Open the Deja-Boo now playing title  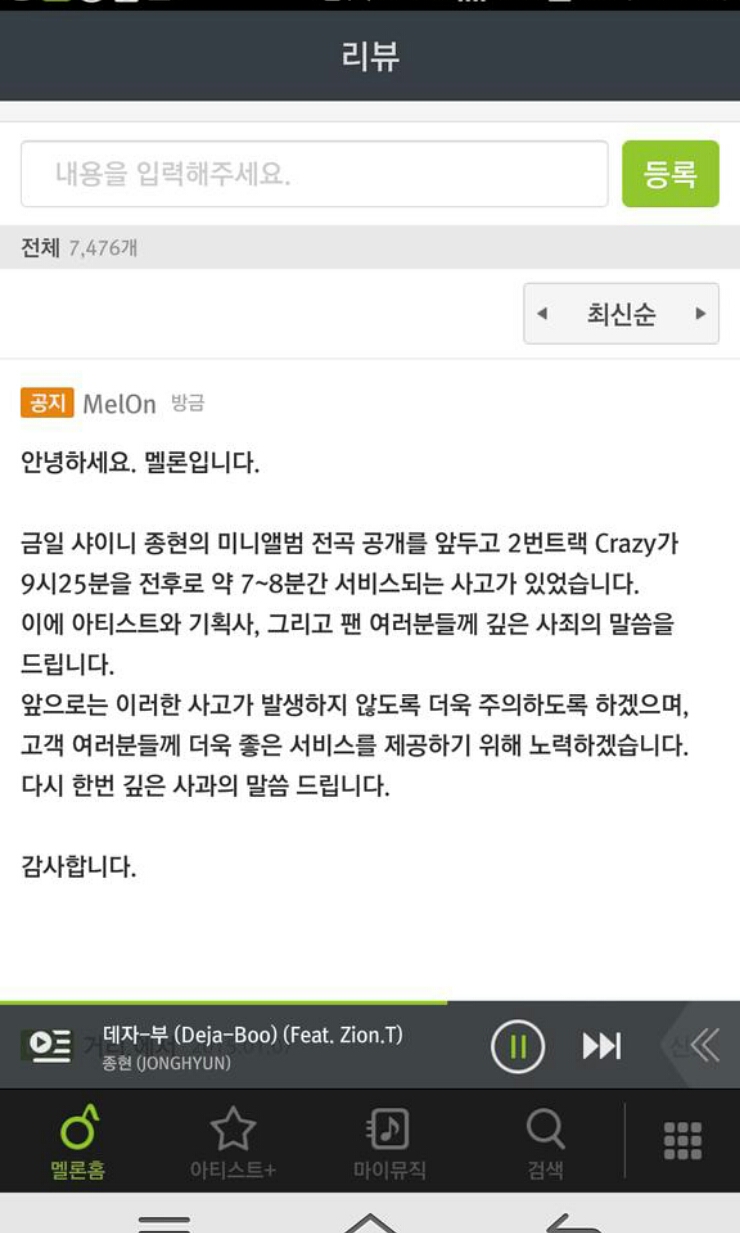click(253, 1036)
